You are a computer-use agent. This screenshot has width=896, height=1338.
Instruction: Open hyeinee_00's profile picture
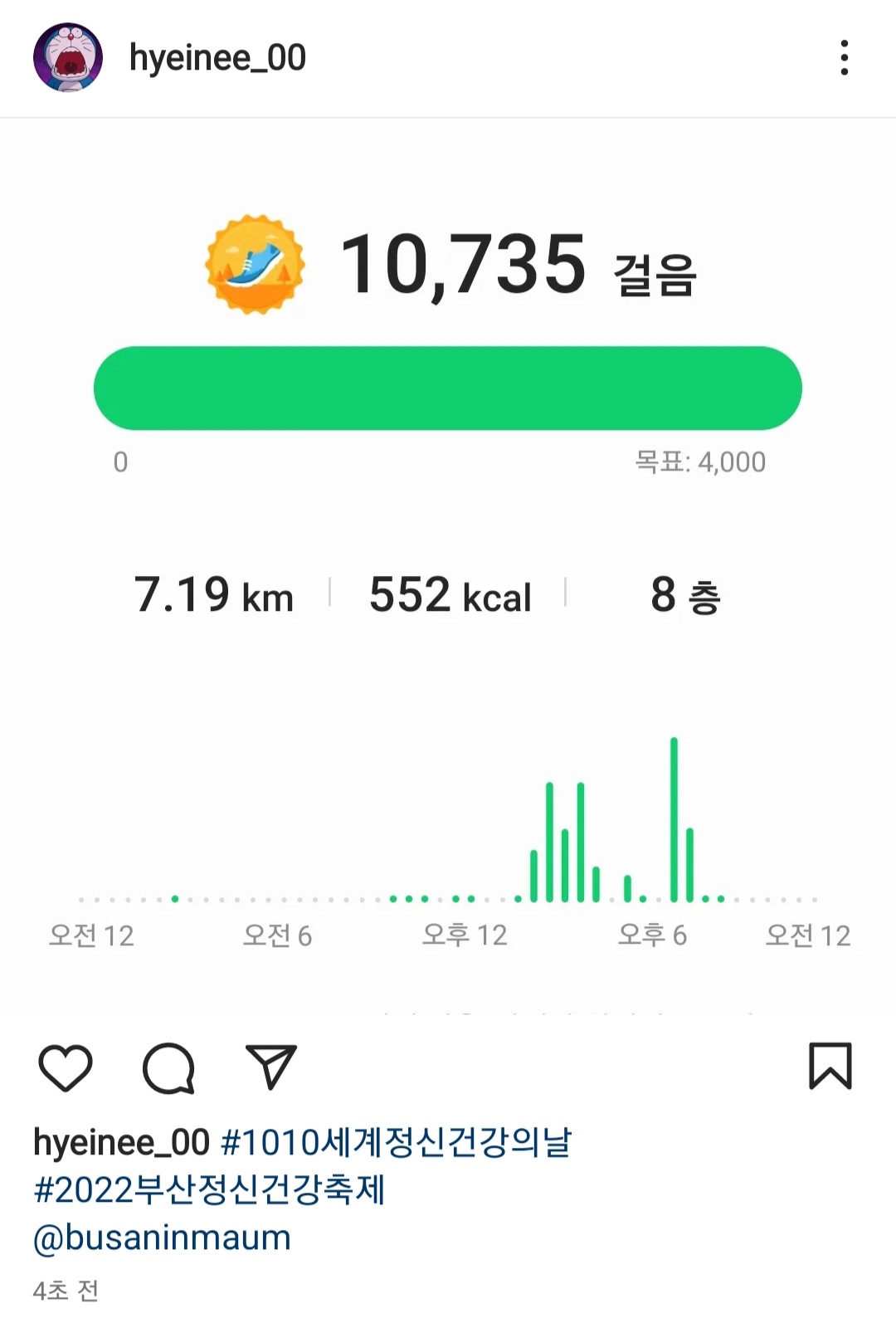[x=68, y=57]
